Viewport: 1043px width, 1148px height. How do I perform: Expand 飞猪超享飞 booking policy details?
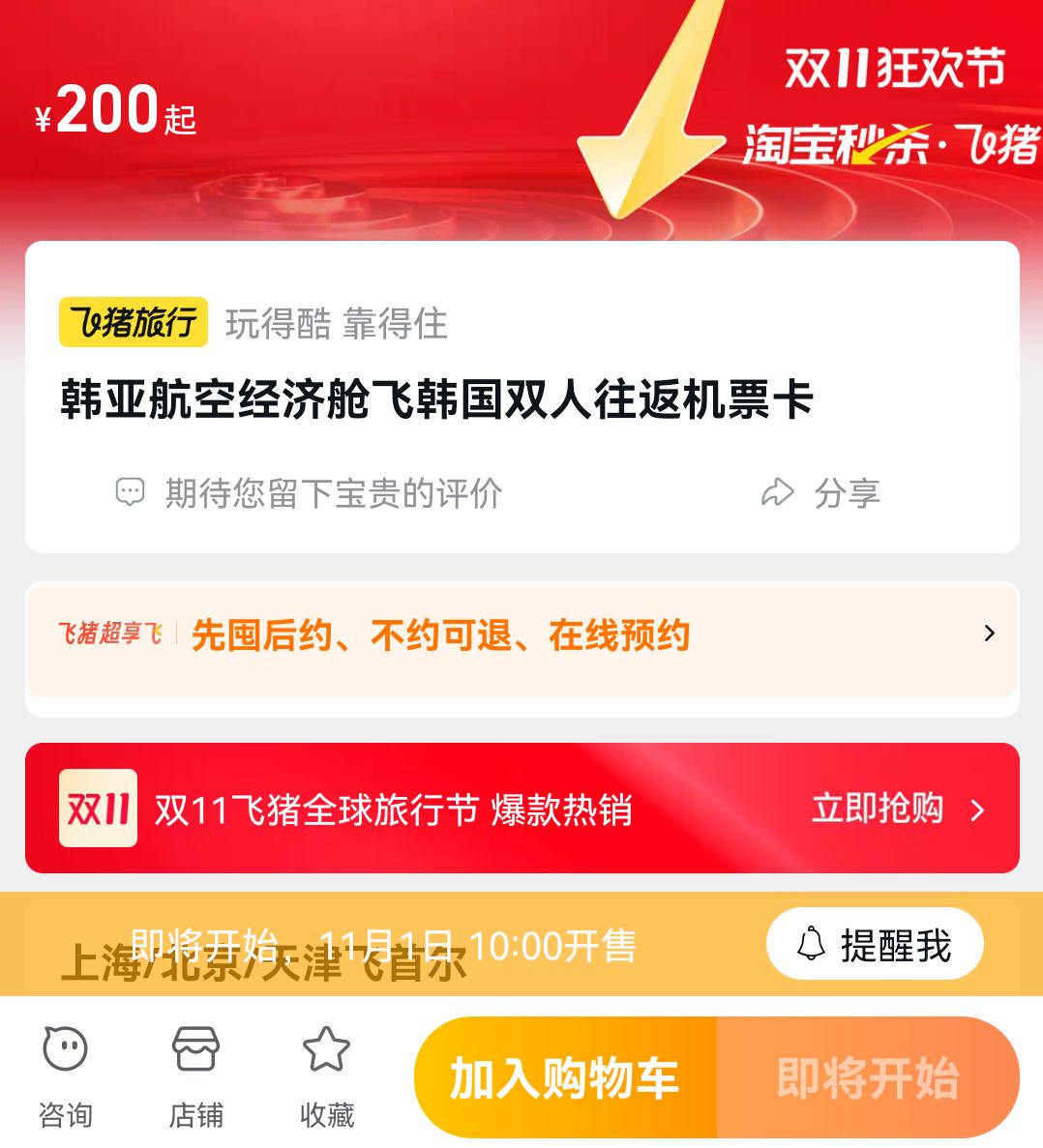point(522,636)
